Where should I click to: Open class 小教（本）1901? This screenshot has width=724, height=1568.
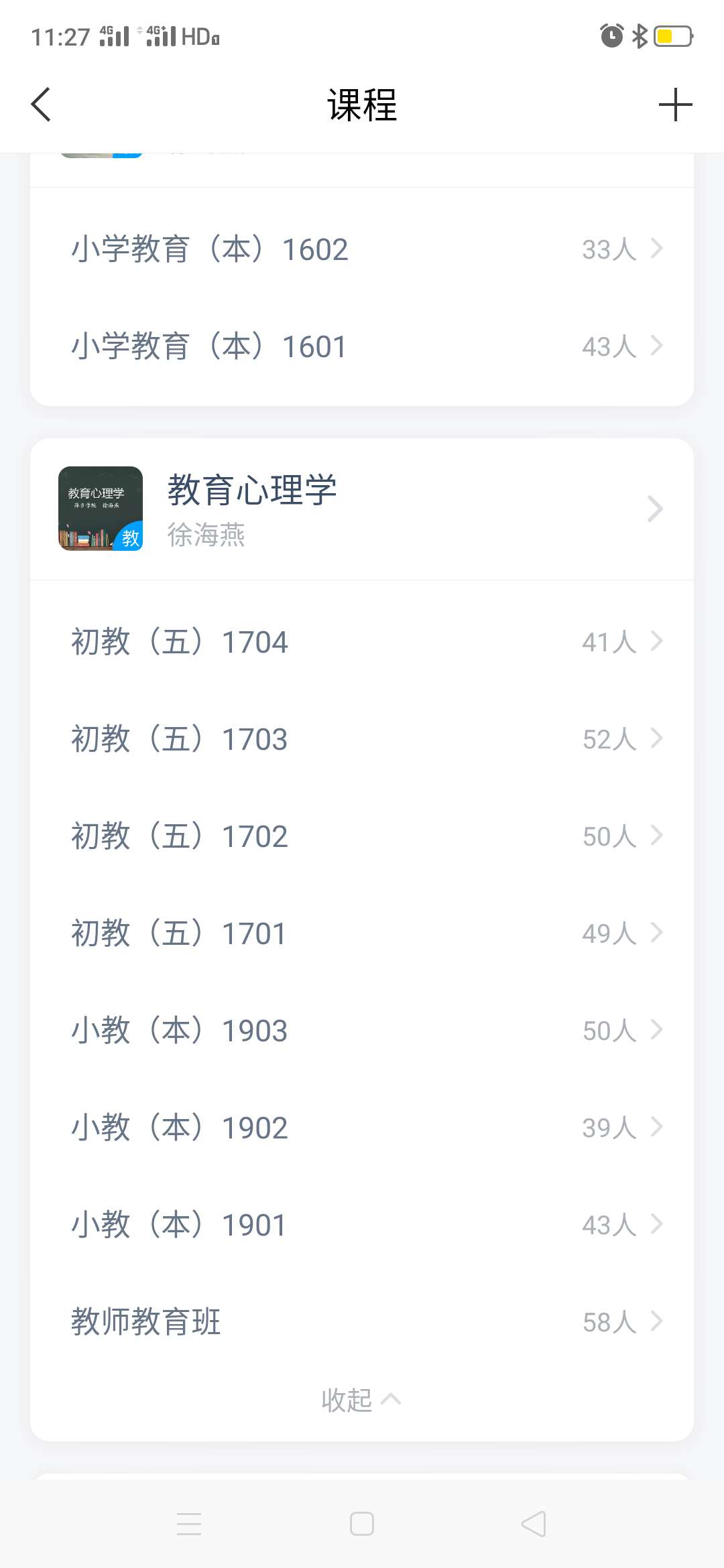click(x=362, y=1225)
